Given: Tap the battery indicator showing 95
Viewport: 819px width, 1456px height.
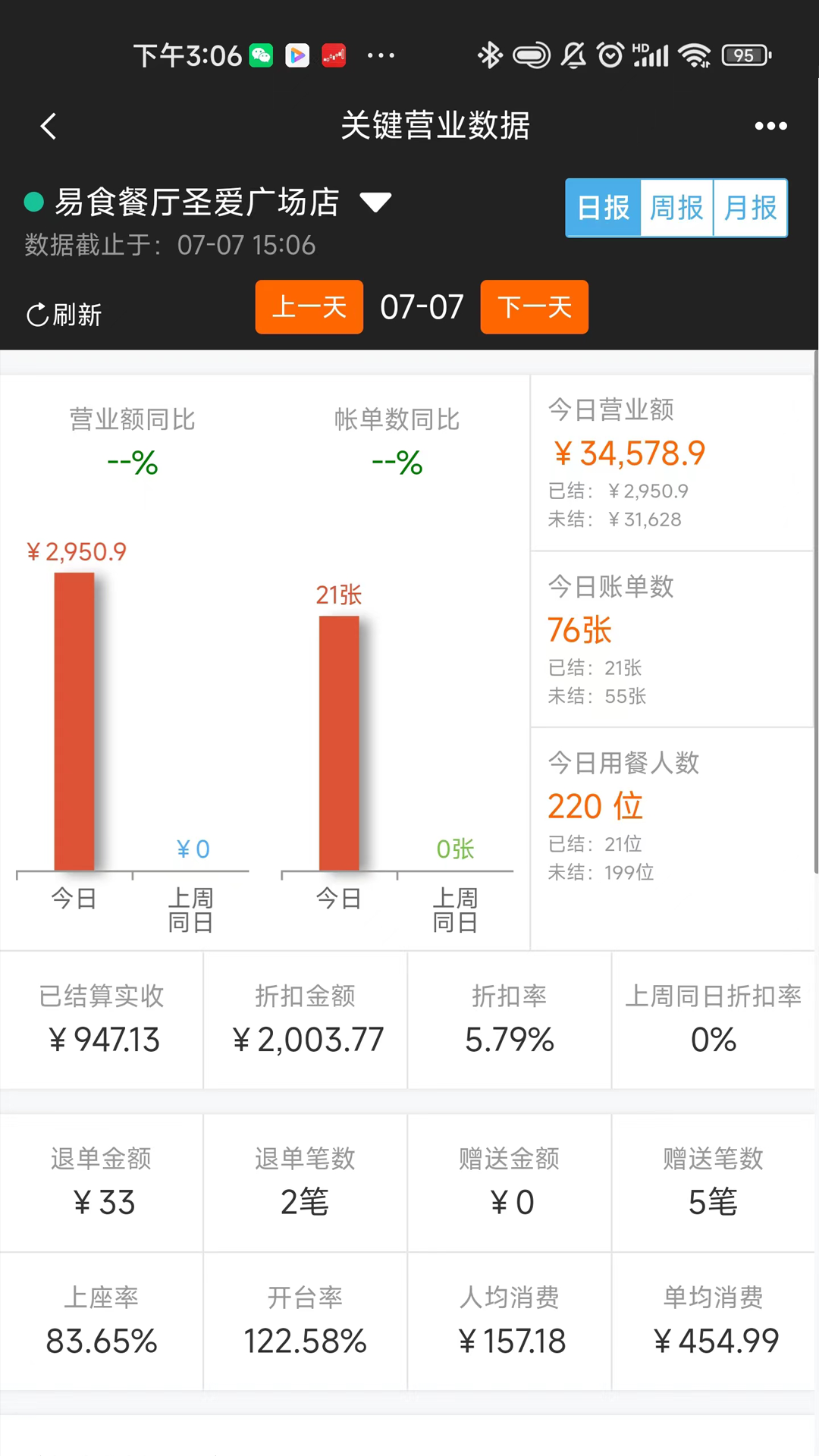Looking at the screenshot, I should [x=742, y=55].
